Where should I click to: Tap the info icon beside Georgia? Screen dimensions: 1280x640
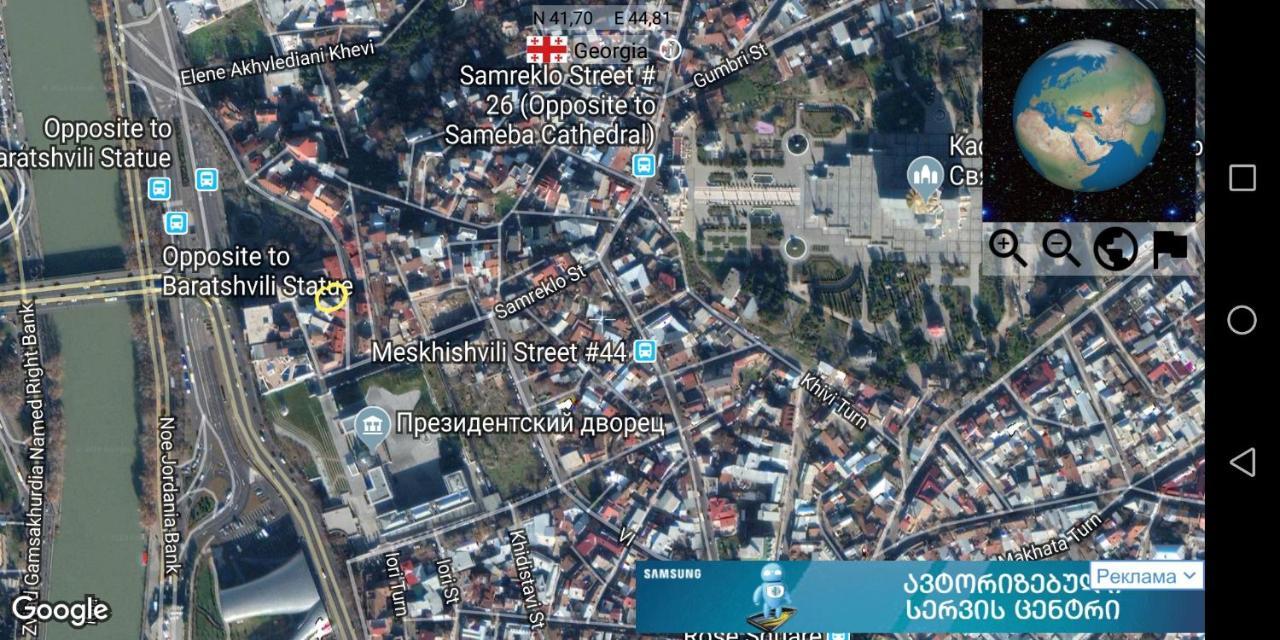(671, 49)
